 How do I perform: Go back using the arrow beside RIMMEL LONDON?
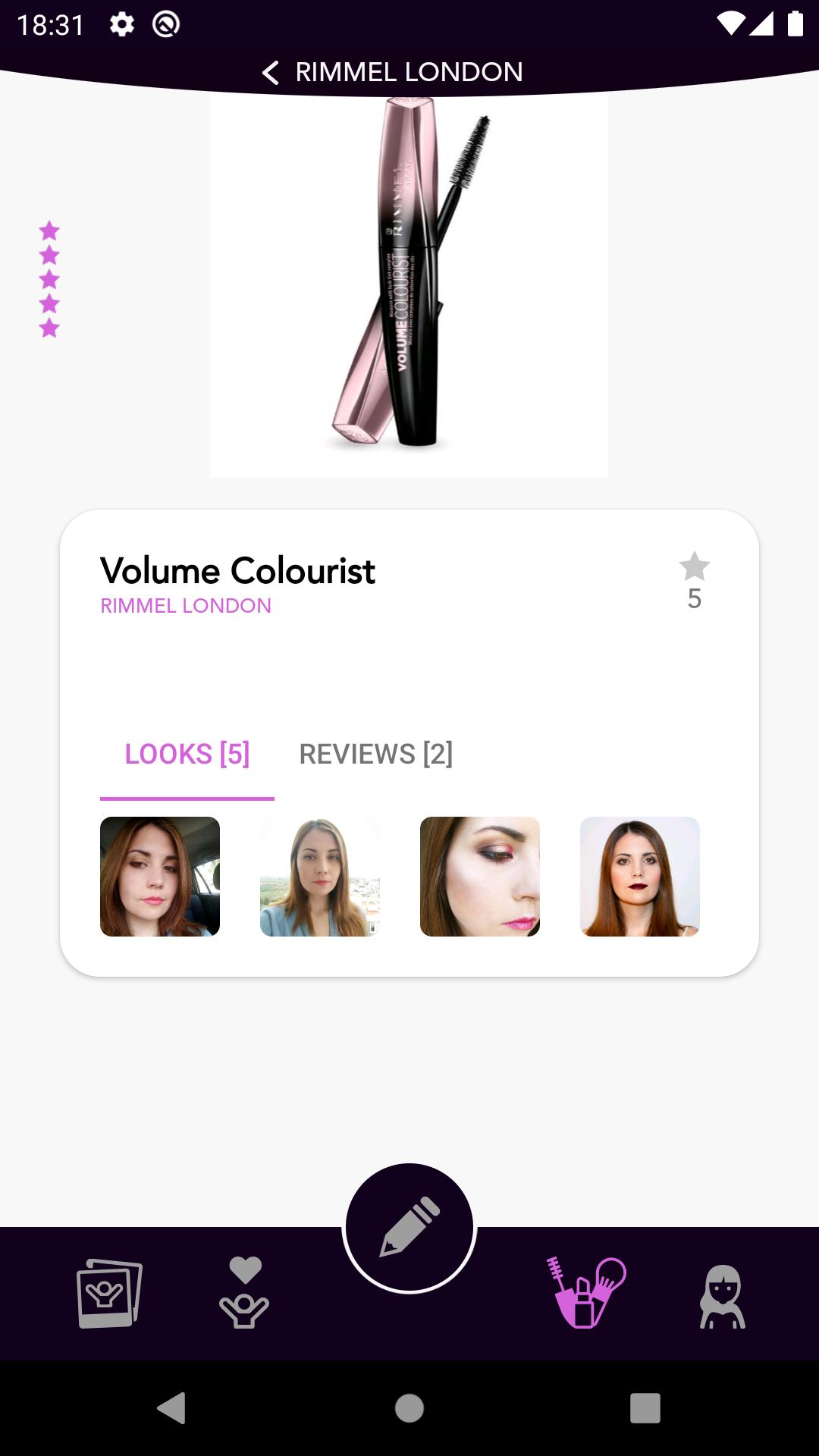271,73
